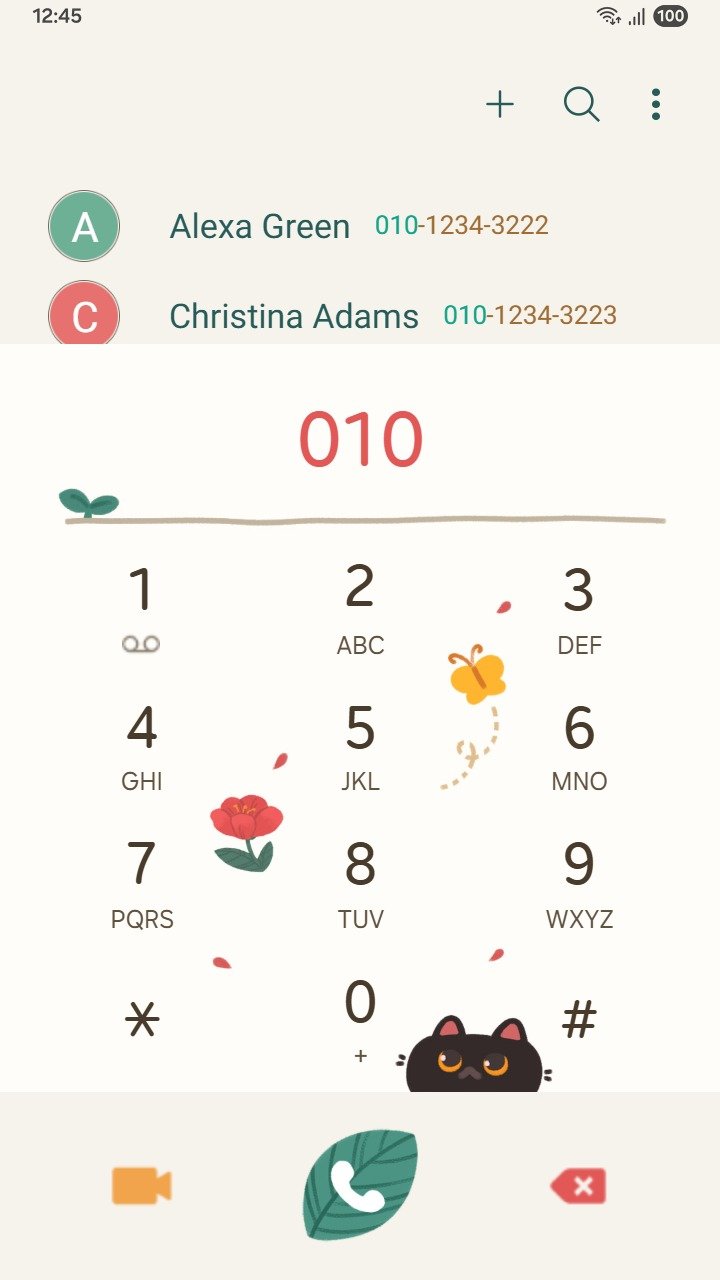Dial digit 7 PQRS key
Viewport: 720px width, 1280px height.
click(x=141, y=882)
